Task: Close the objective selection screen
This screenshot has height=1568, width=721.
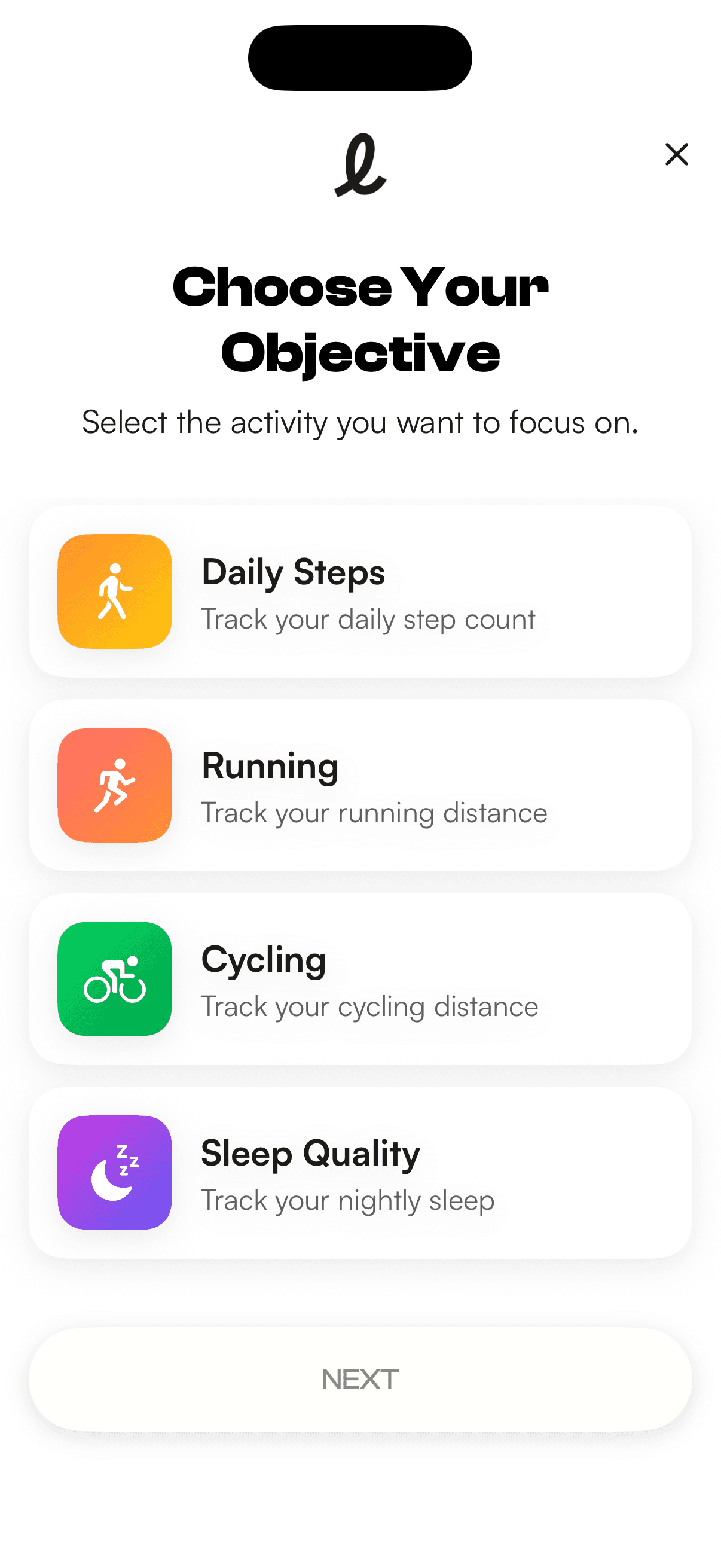Action: tap(676, 154)
